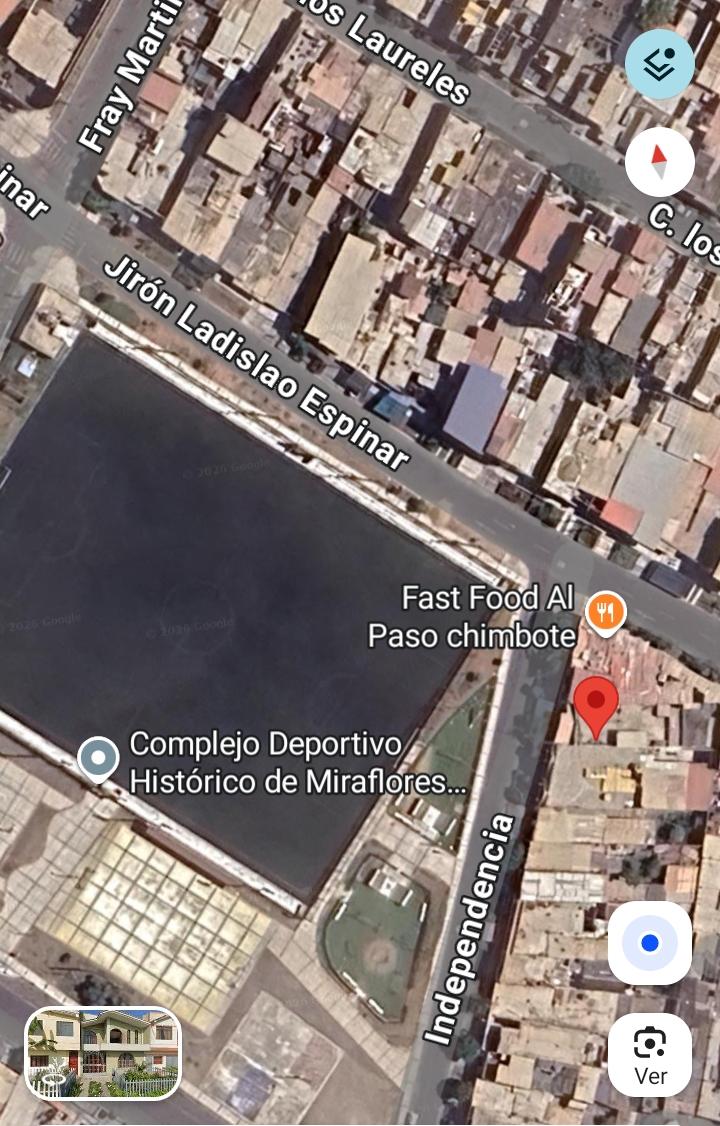Screen dimensions: 720x1126
Task: Open the Street View thumbnail preview
Action: coord(103,1053)
